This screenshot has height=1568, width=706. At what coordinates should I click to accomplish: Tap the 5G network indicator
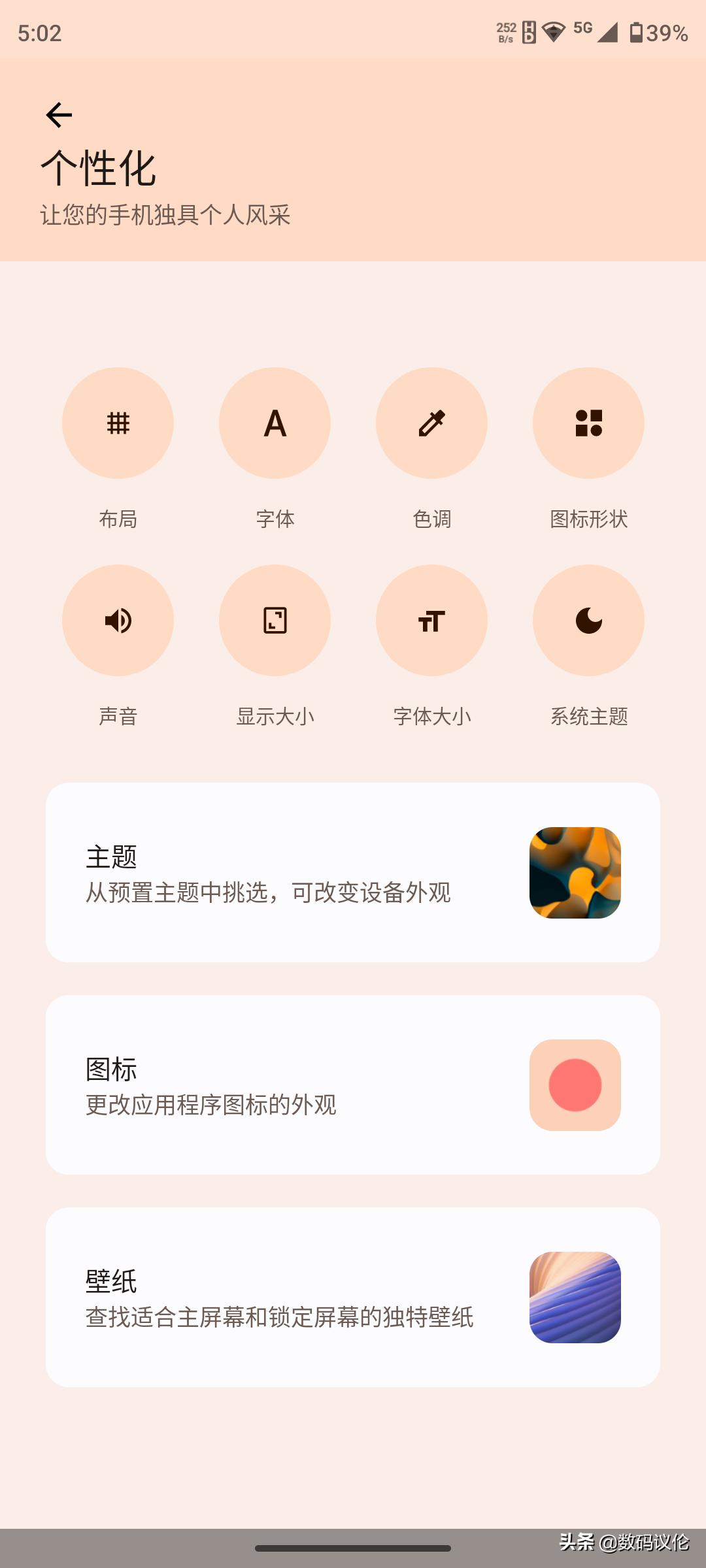pos(582,33)
